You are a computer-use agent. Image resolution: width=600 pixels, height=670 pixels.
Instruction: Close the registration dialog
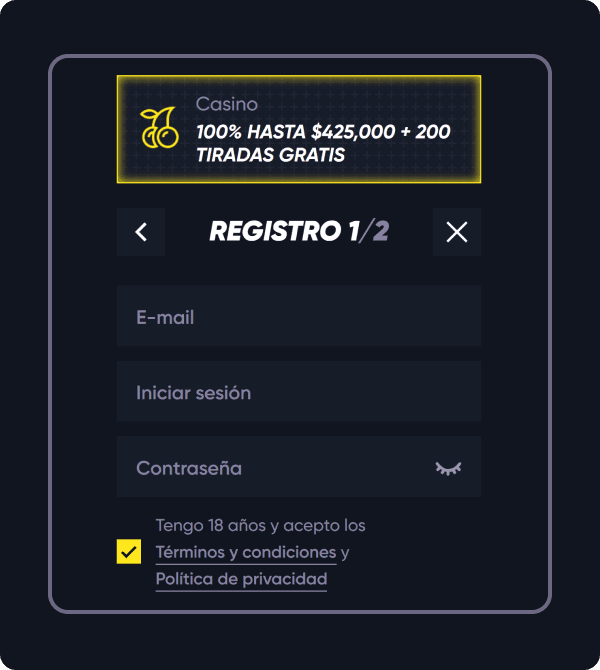coord(457,232)
